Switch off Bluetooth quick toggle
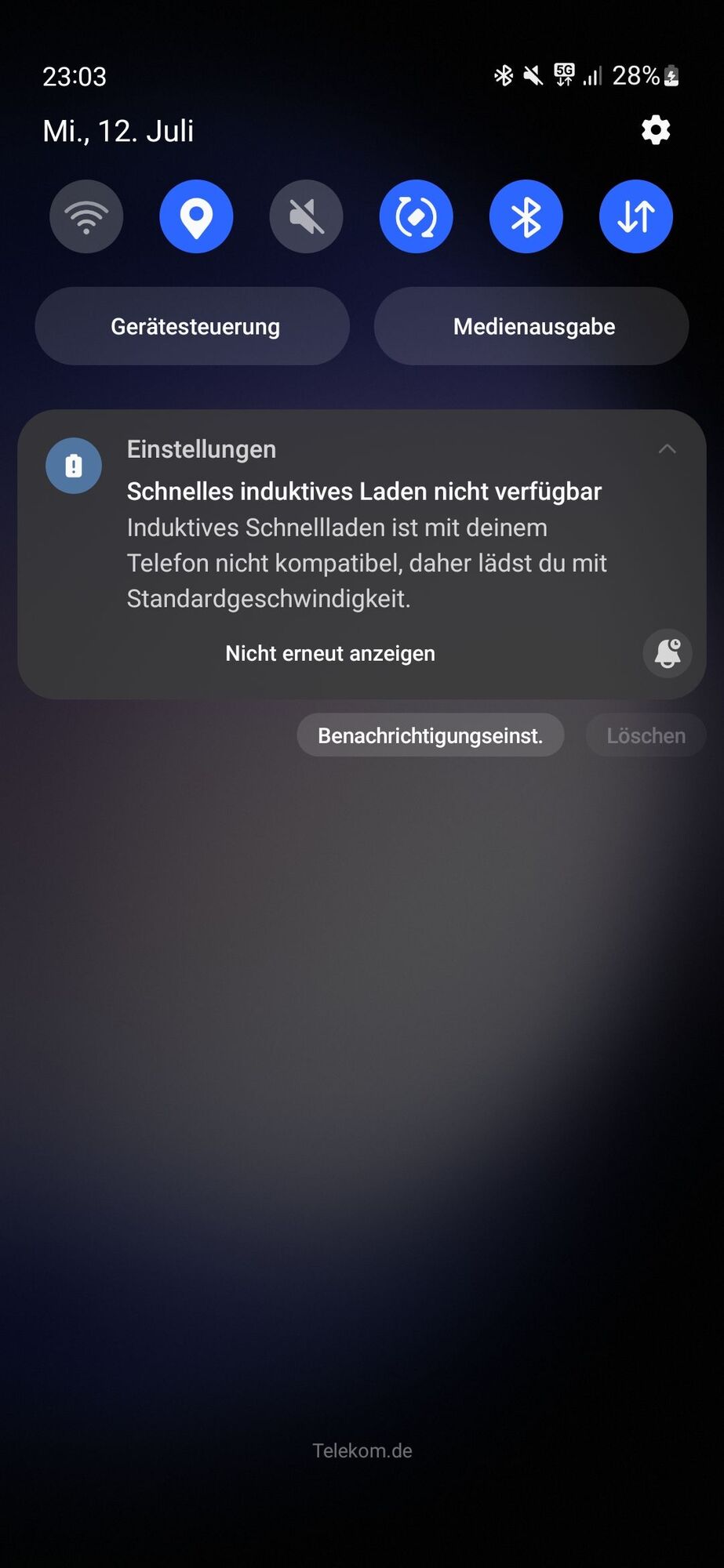 pyautogui.click(x=526, y=216)
